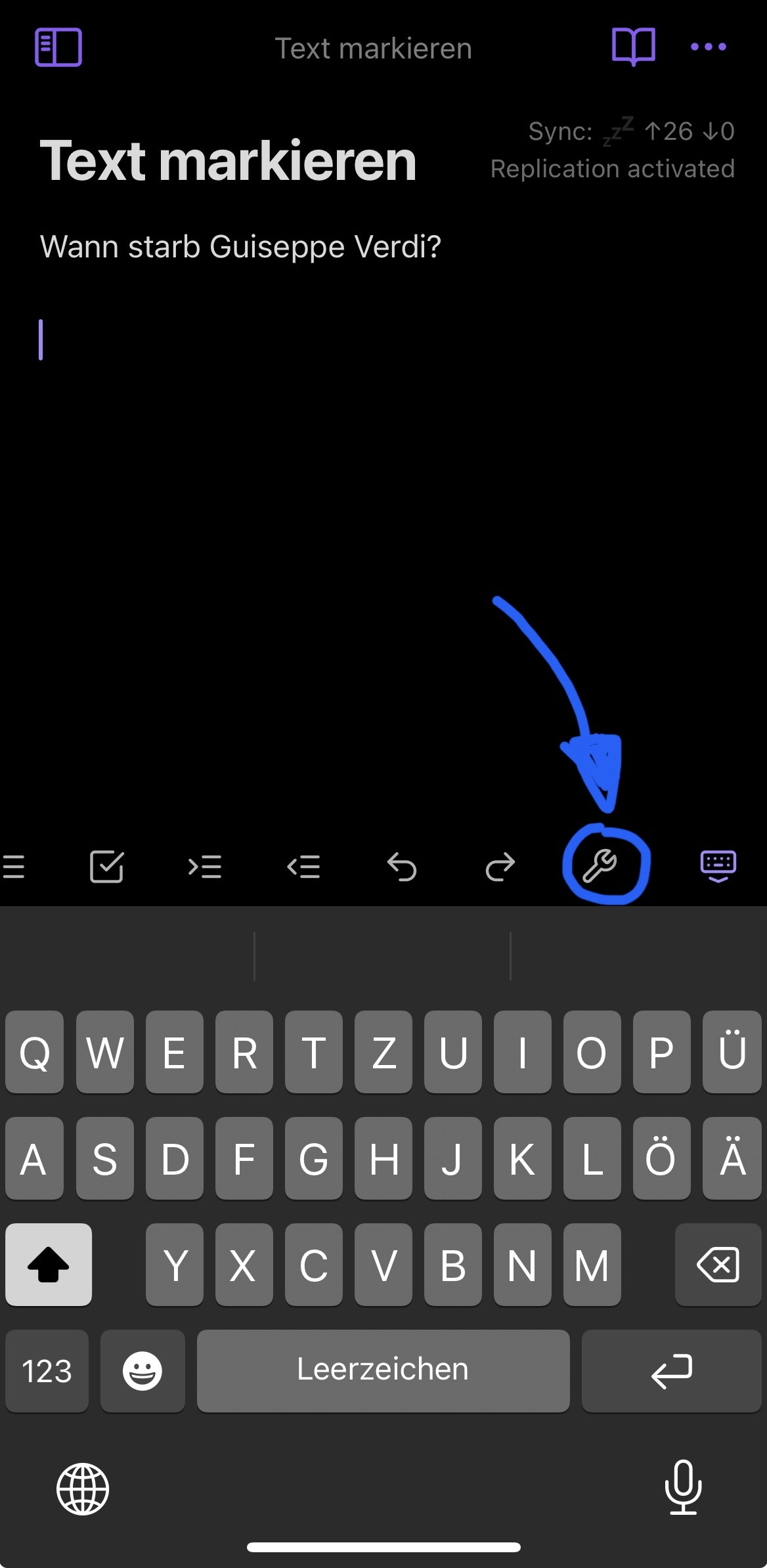The width and height of the screenshot is (767, 1568).
Task: Tap the line Wann starb Guiseppe Verdi?
Action: click(240, 247)
